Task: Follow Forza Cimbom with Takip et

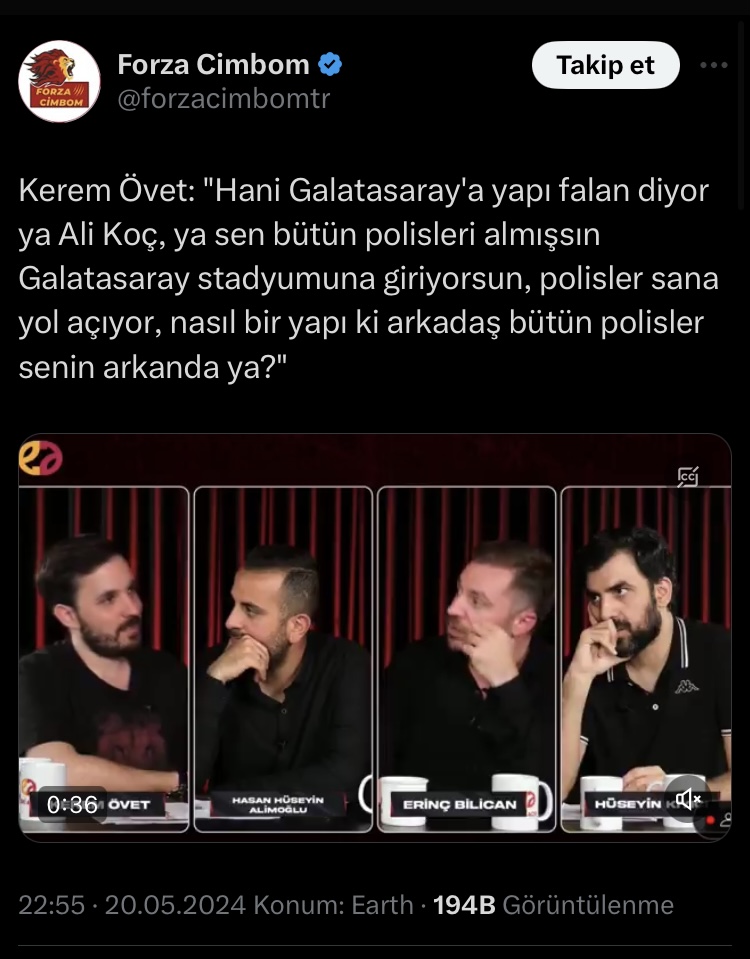Action: (x=605, y=66)
